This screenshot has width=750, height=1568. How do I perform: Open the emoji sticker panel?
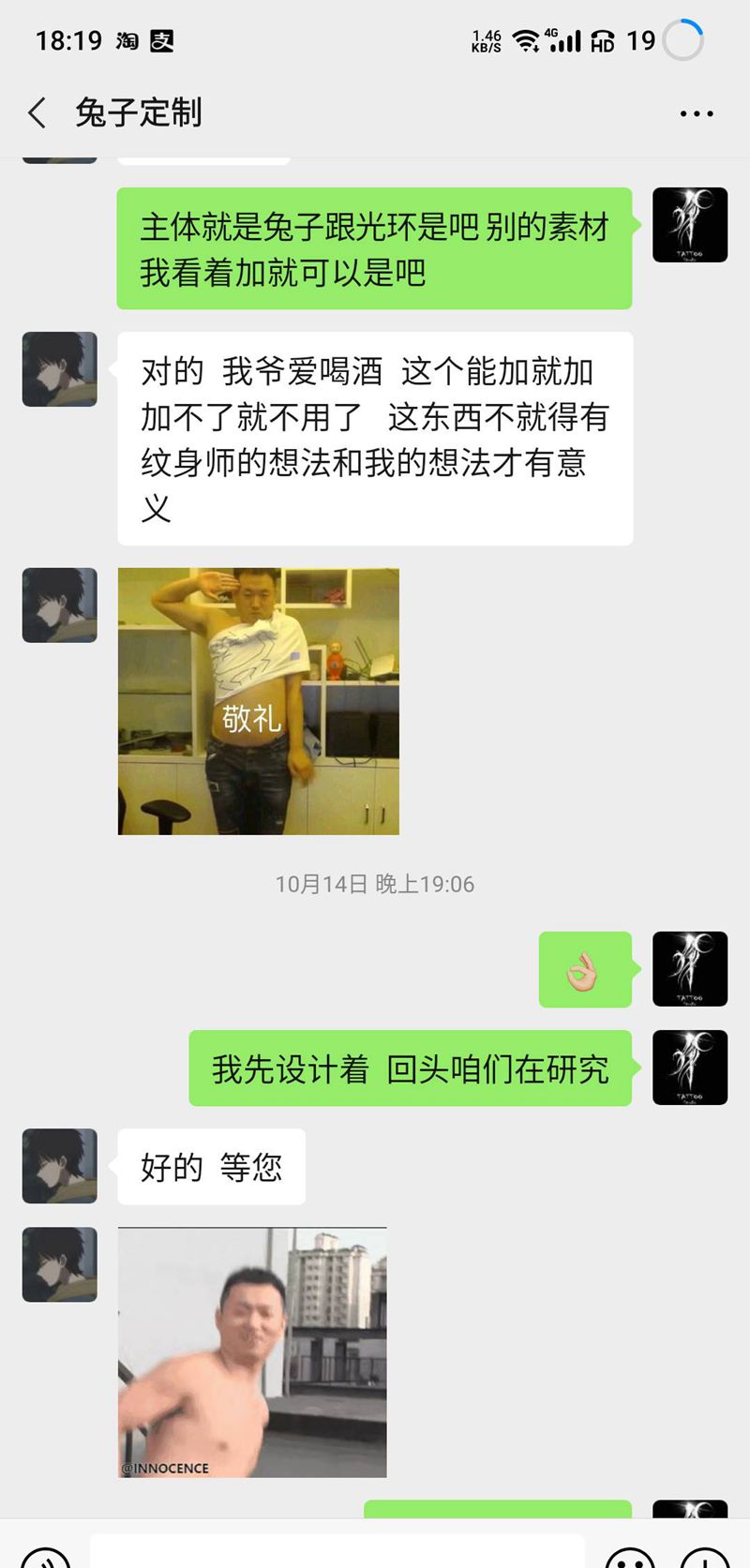tap(630, 1558)
